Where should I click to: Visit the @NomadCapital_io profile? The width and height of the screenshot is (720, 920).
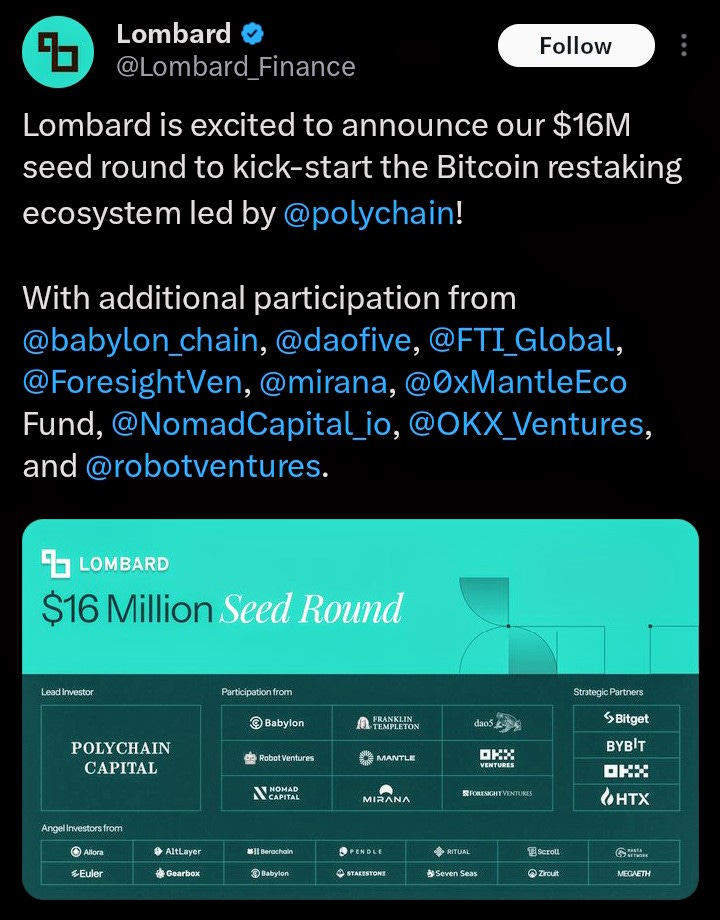click(x=251, y=424)
